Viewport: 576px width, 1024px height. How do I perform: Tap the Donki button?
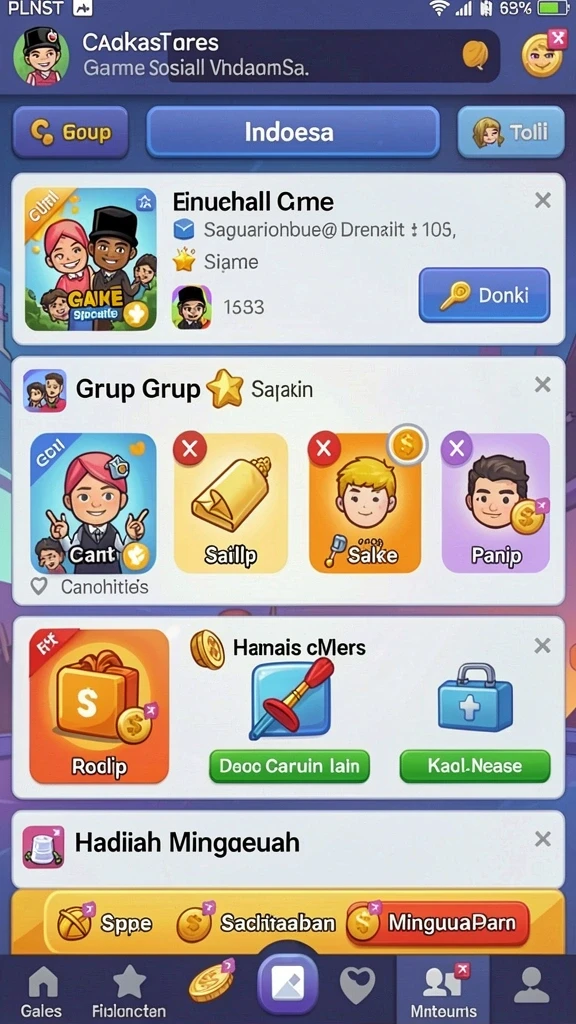point(485,295)
